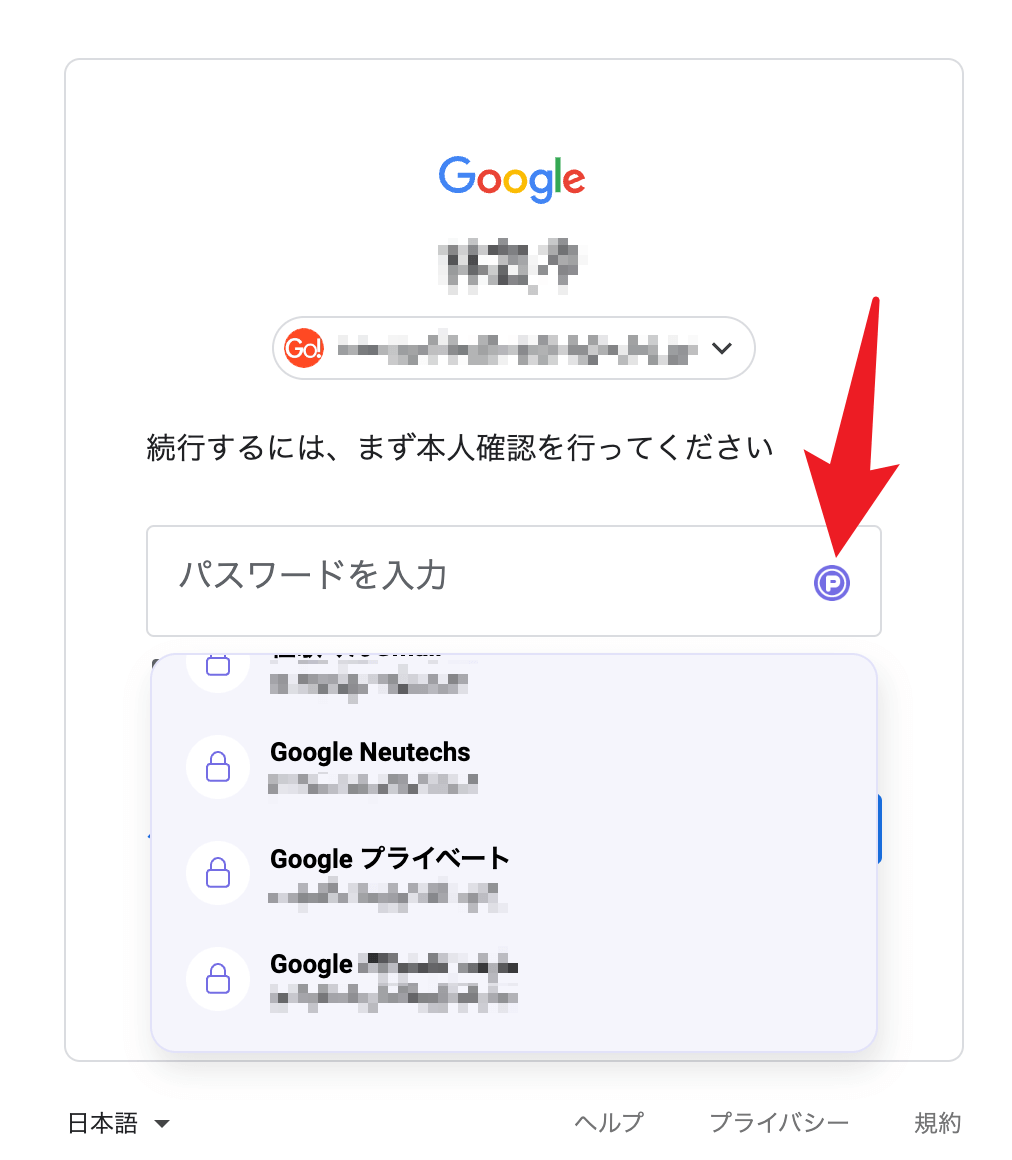
Task: Select the Google Neutechs saved login
Action: click(x=370, y=766)
